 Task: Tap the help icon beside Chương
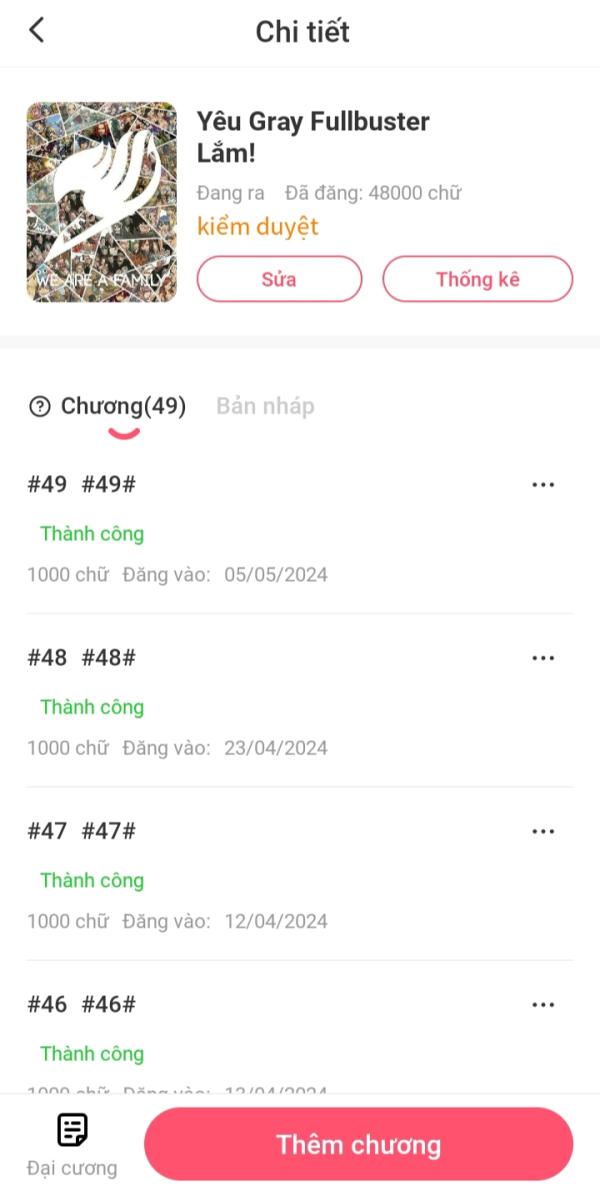pyautogui.click(x=39, y=407)
